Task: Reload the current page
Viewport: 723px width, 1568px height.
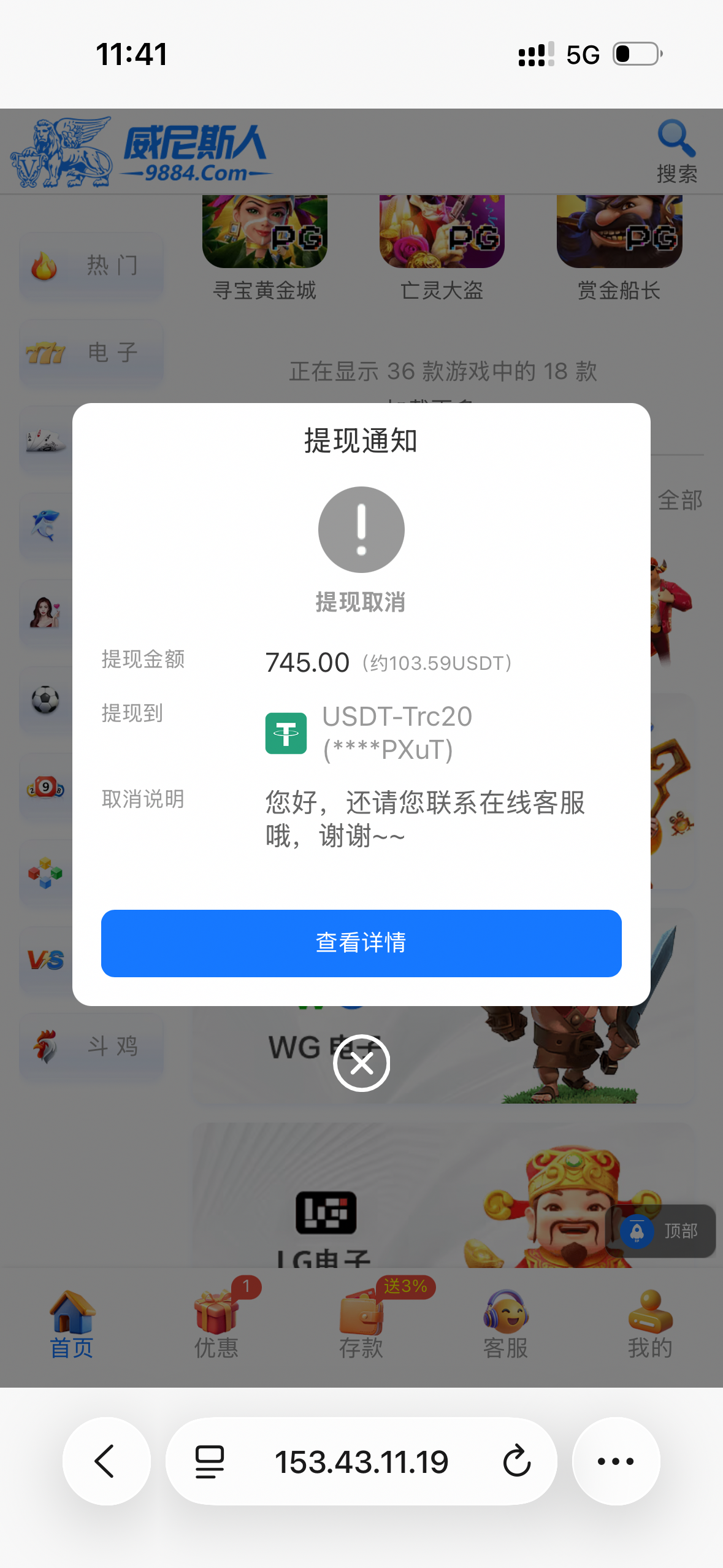Action: pos(516,1461)
